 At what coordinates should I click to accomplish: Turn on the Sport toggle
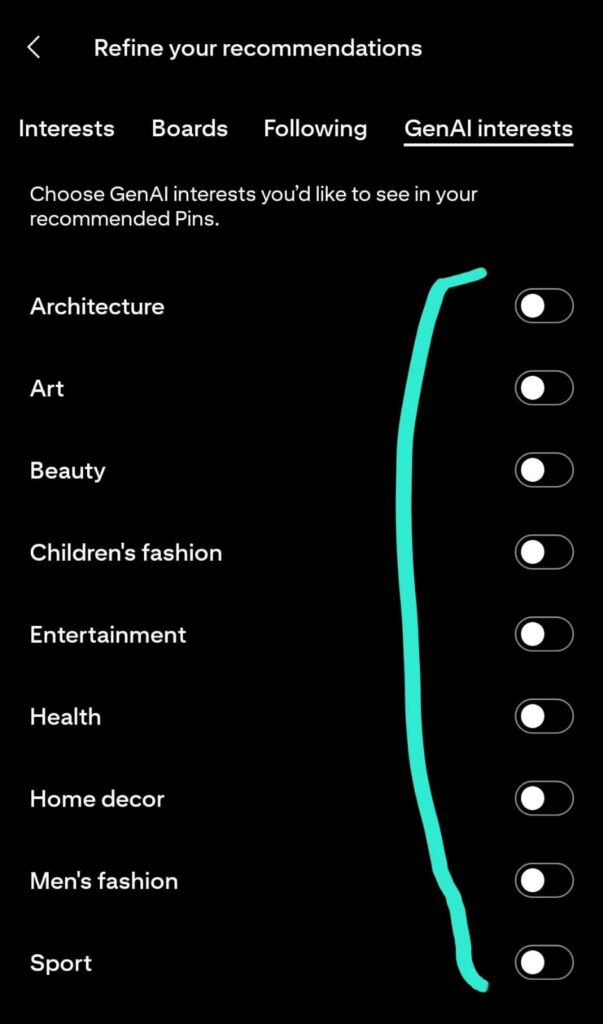(544, 963)
